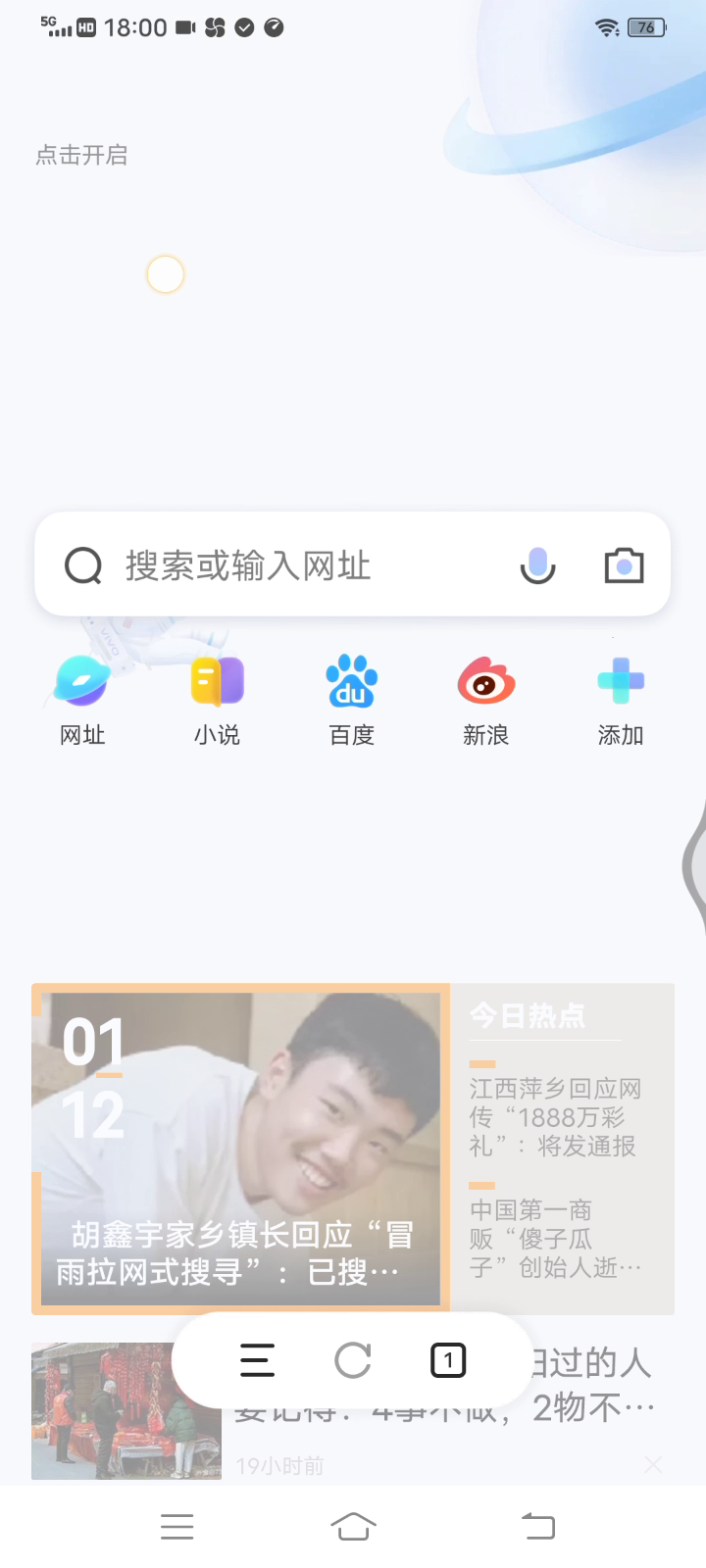Image resolution: width=706 pixels, height=1568 pixels.
Task: Tap 点击开启 at the top
Action: 82,155
